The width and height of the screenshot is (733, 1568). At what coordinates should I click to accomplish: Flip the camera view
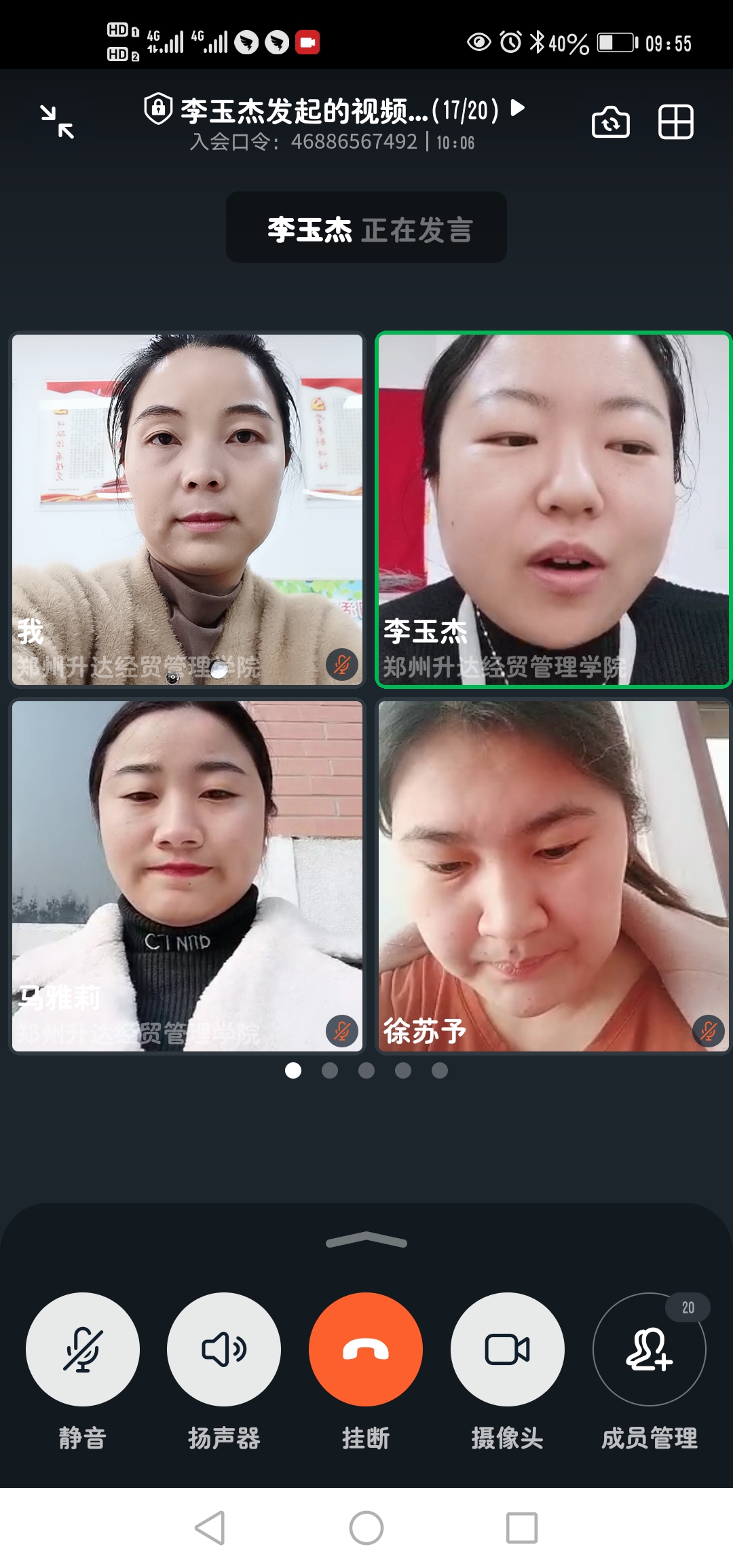610,122
